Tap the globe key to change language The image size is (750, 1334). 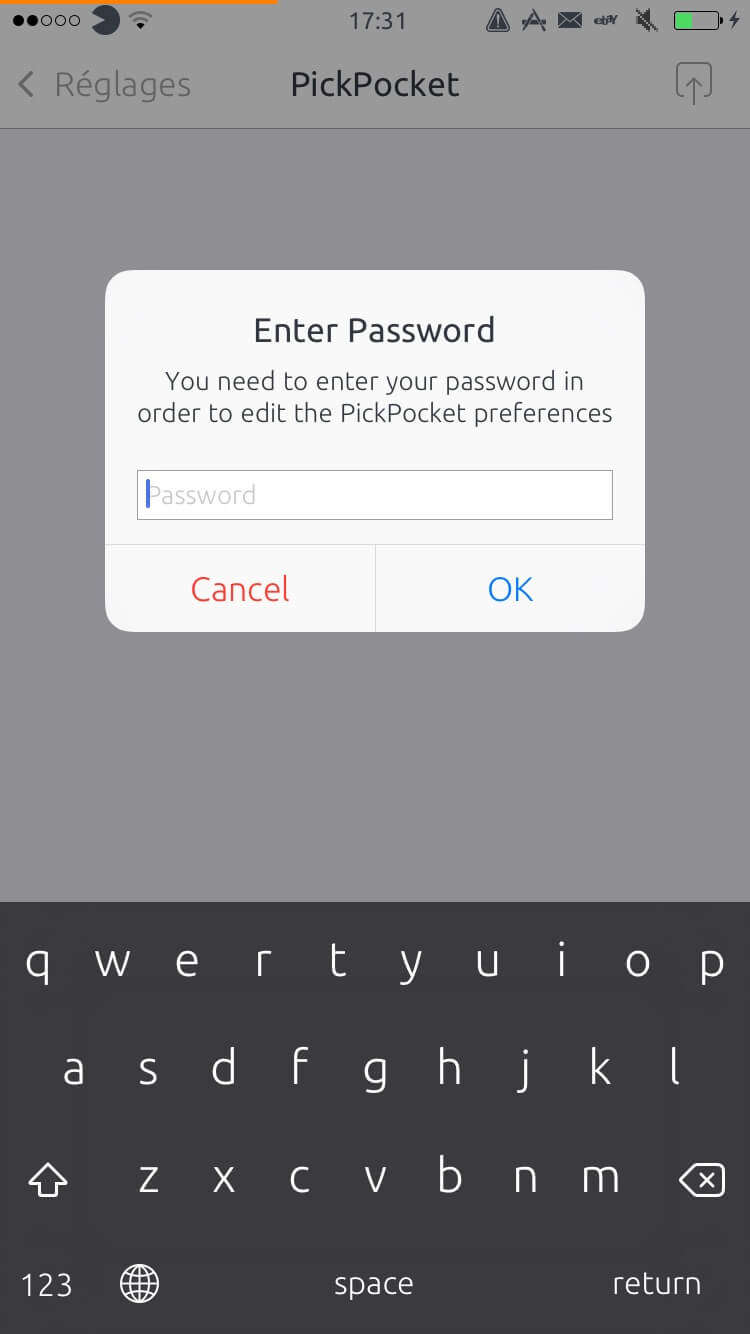click(139, 1283)
